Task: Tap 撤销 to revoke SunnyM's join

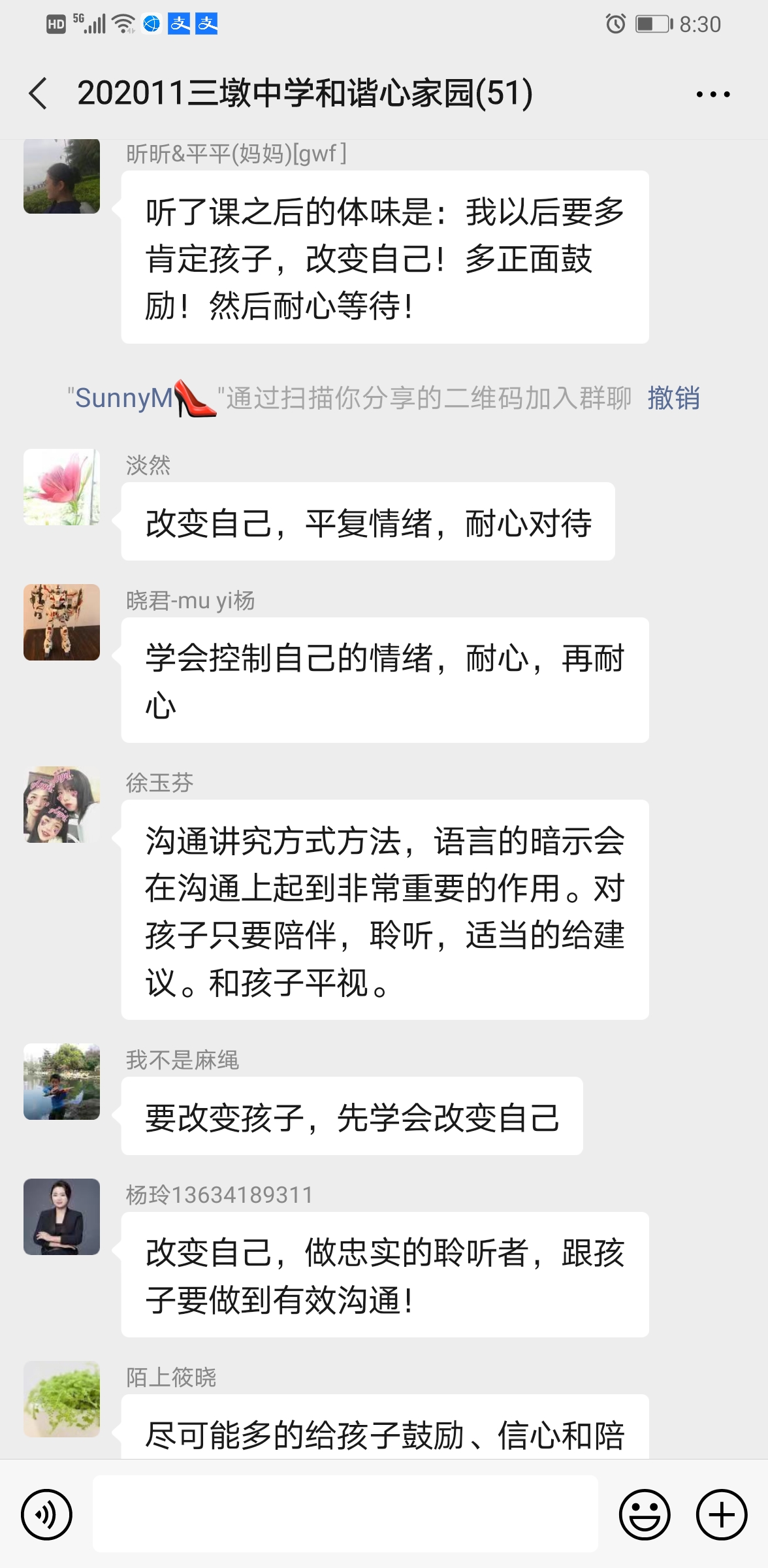Action: (673, 398)
